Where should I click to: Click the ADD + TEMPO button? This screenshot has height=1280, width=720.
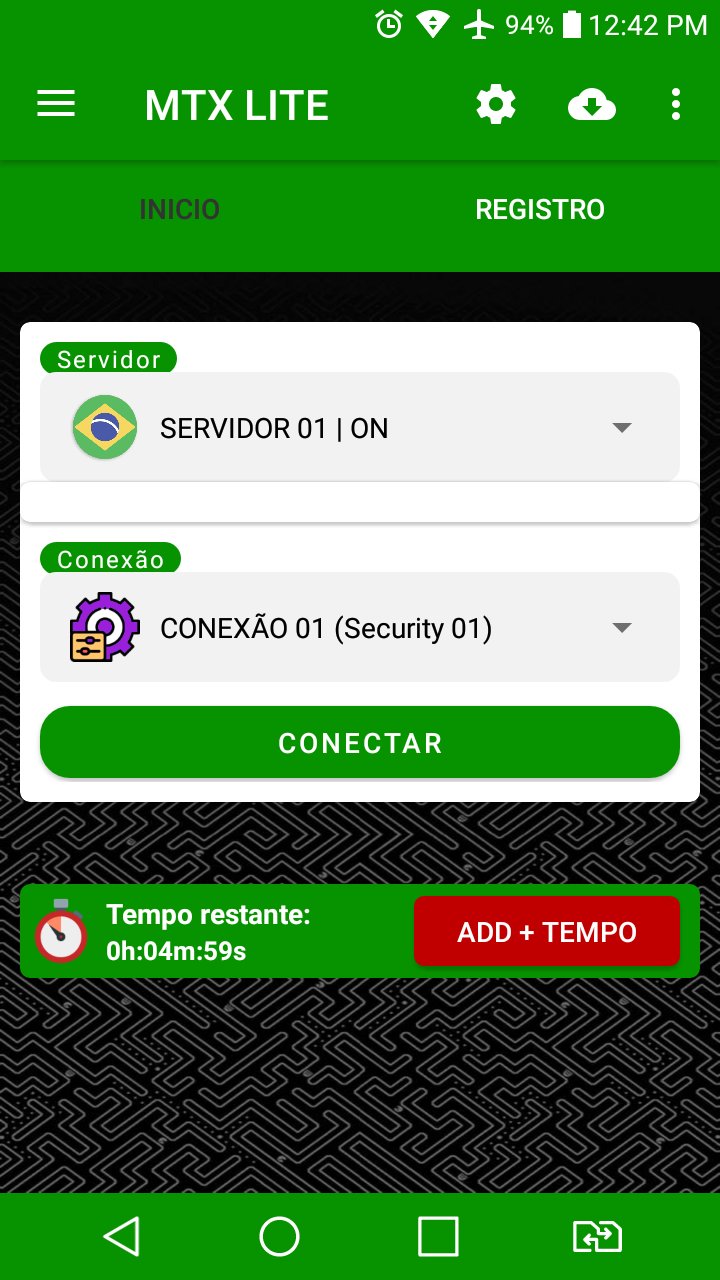tap(546, 931)
